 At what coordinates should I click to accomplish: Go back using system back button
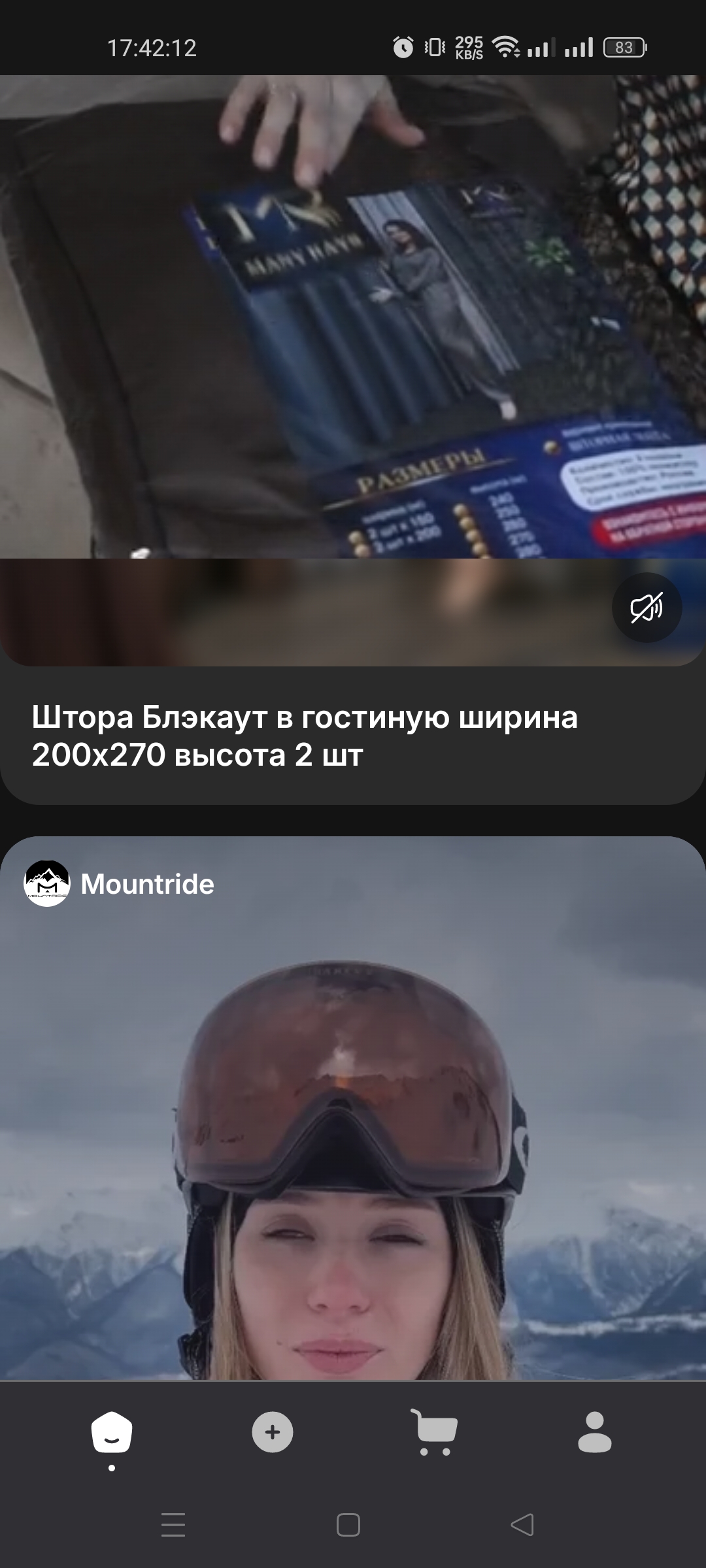pos(522,1525)
